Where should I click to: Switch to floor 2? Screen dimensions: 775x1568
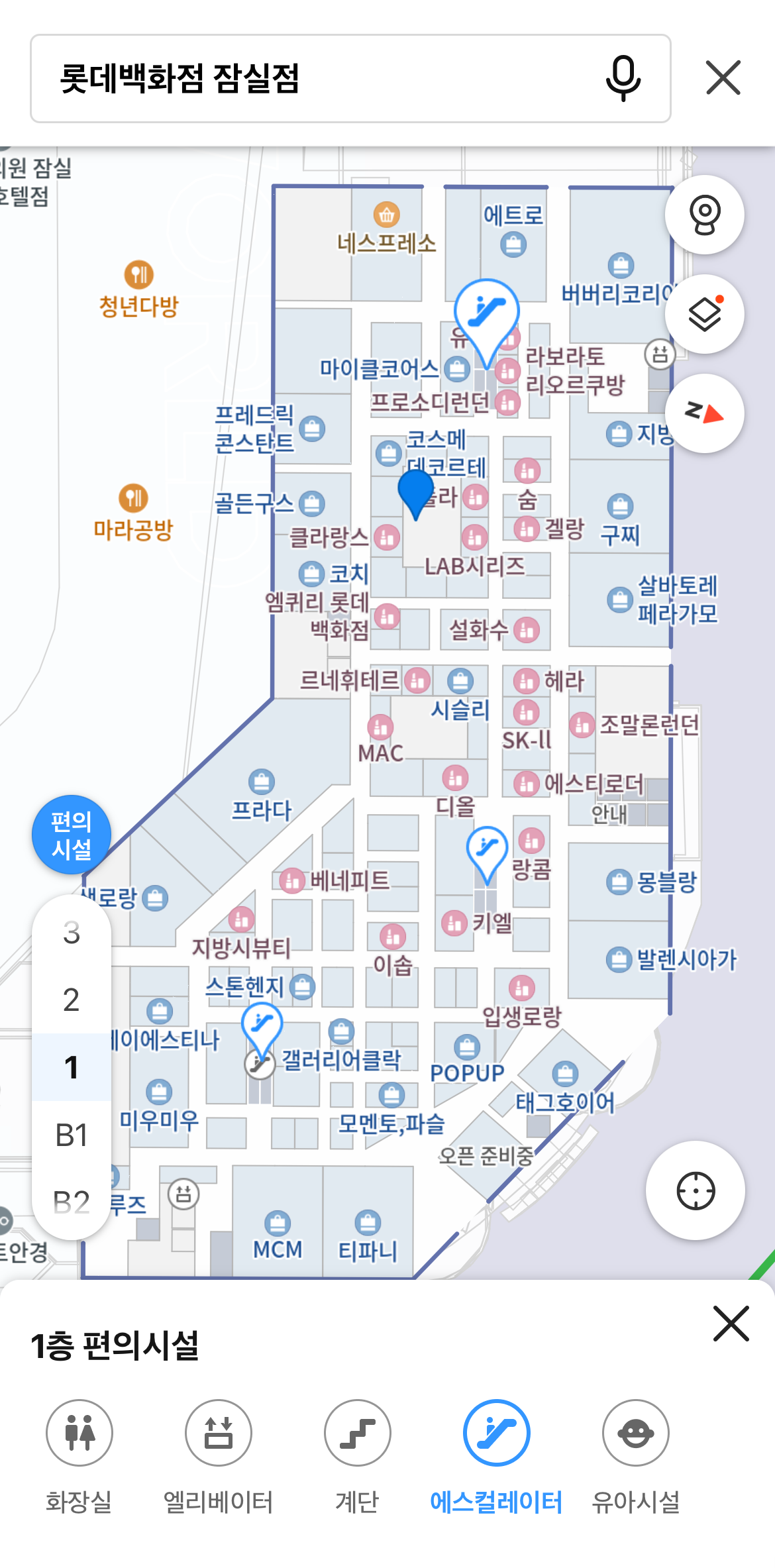[x=72, y=1000]
